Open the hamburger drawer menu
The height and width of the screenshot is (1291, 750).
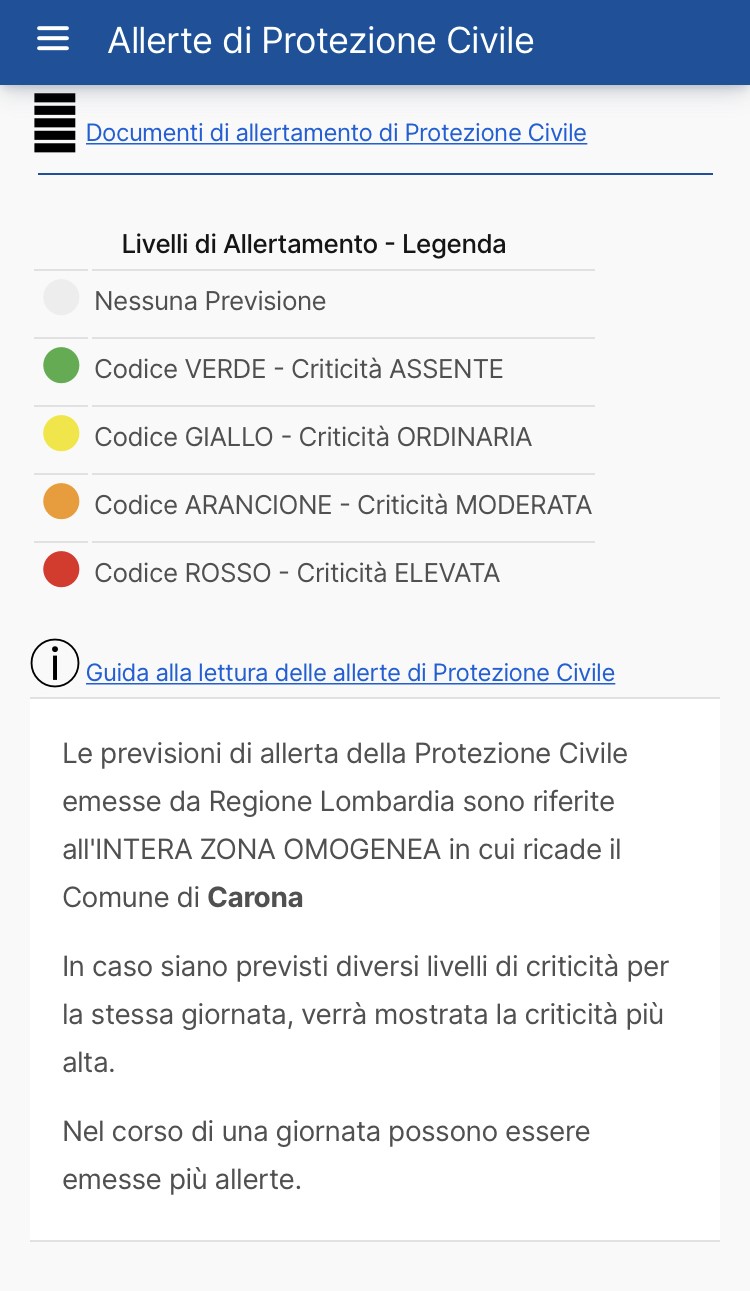pos(53,39)
